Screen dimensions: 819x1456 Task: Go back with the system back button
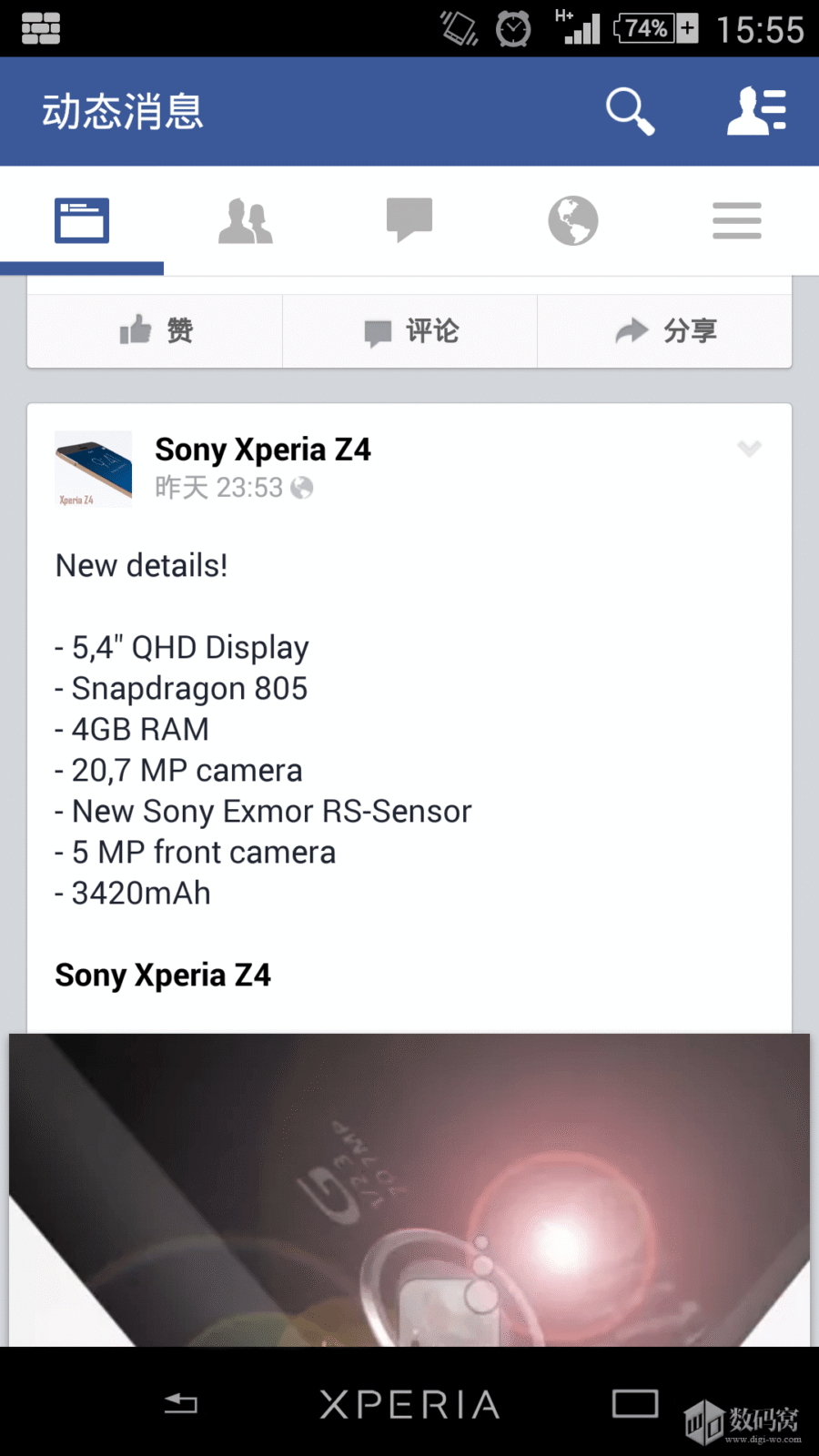[x=181, y=1403]
